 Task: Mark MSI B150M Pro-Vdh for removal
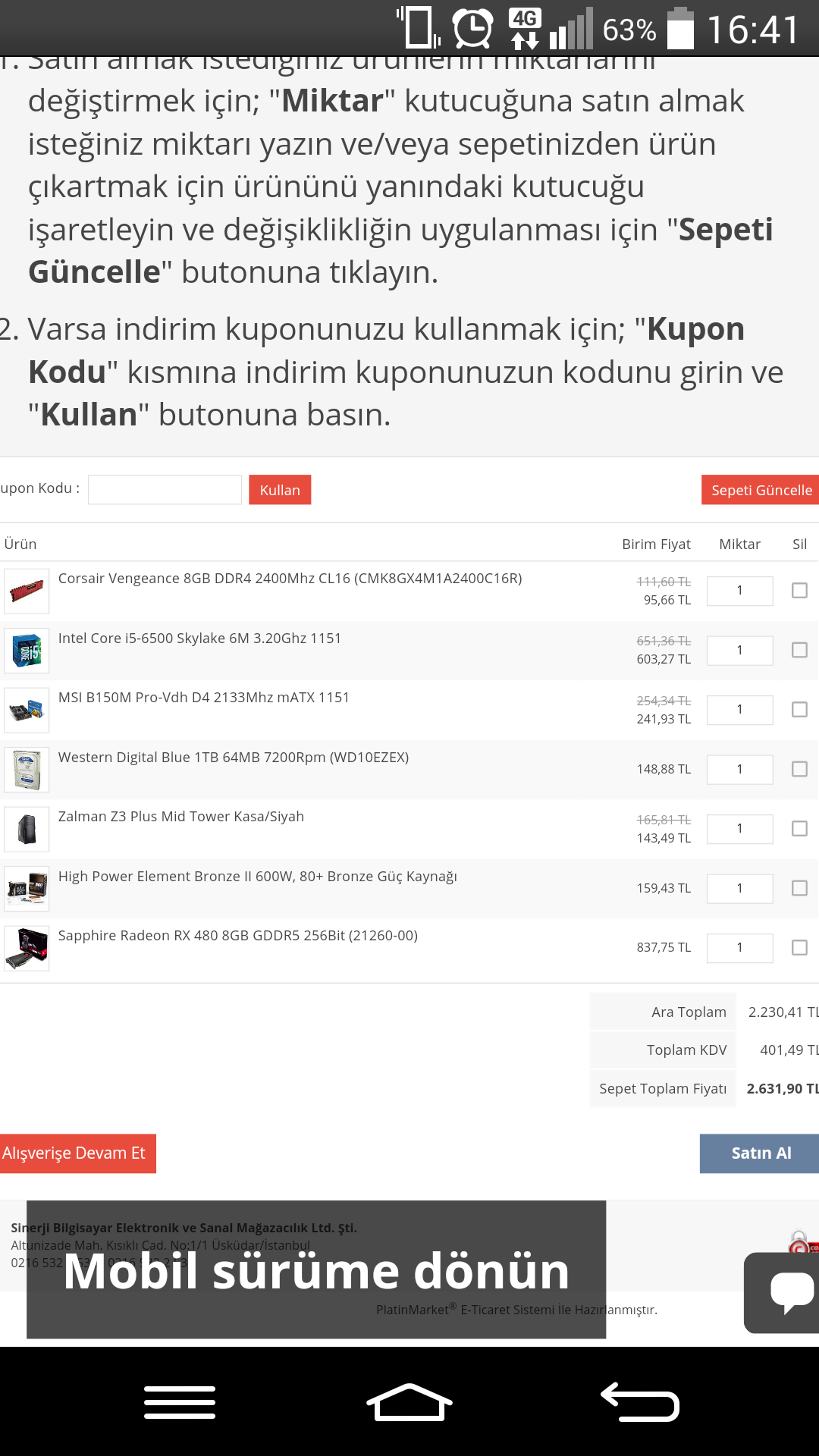pos(799,709)
